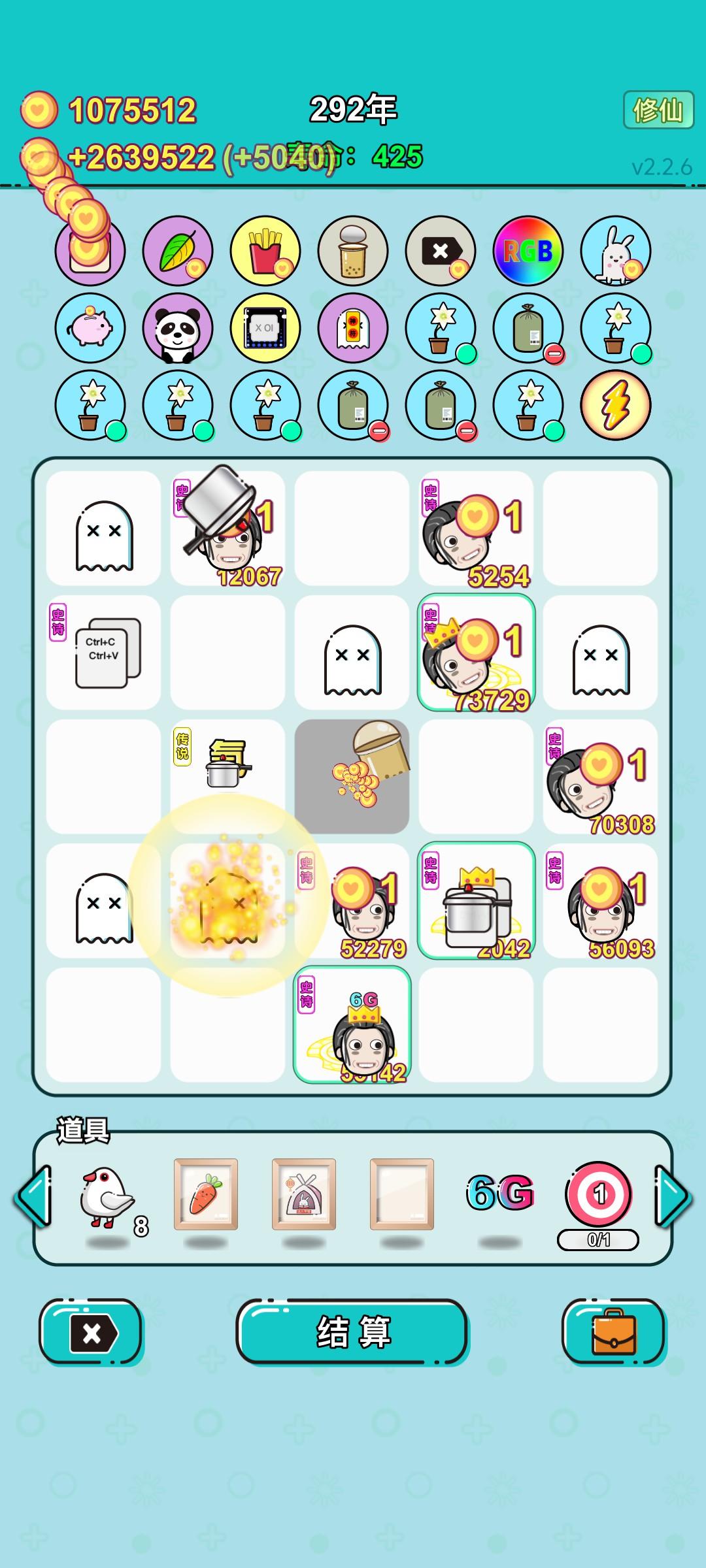Expand items with the right arrow
The image size is (706, 1568).
pos(669,1194)
